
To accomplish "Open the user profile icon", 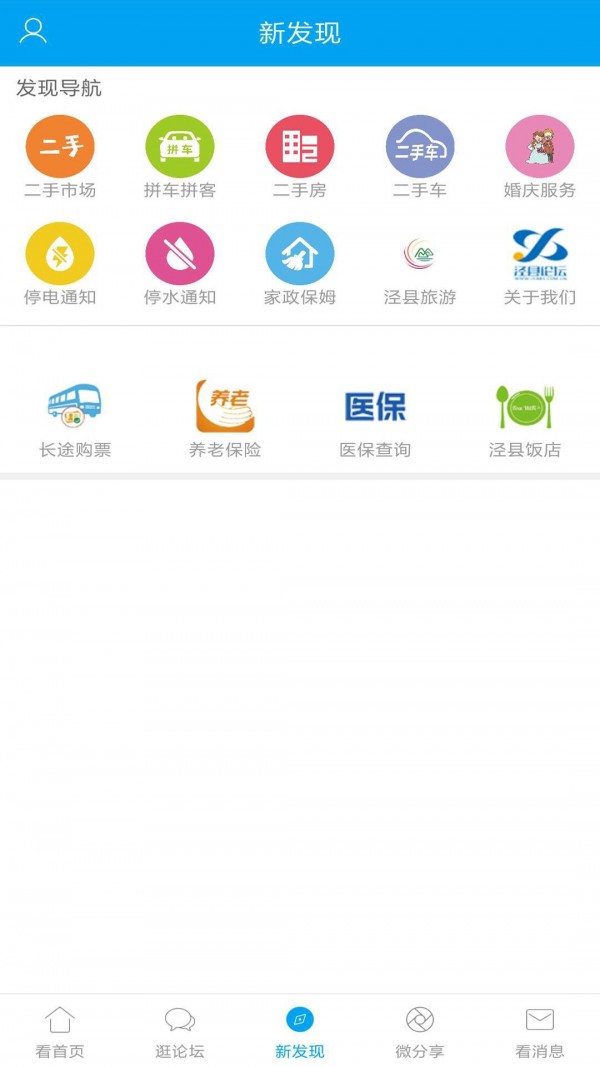I will 33,31.
